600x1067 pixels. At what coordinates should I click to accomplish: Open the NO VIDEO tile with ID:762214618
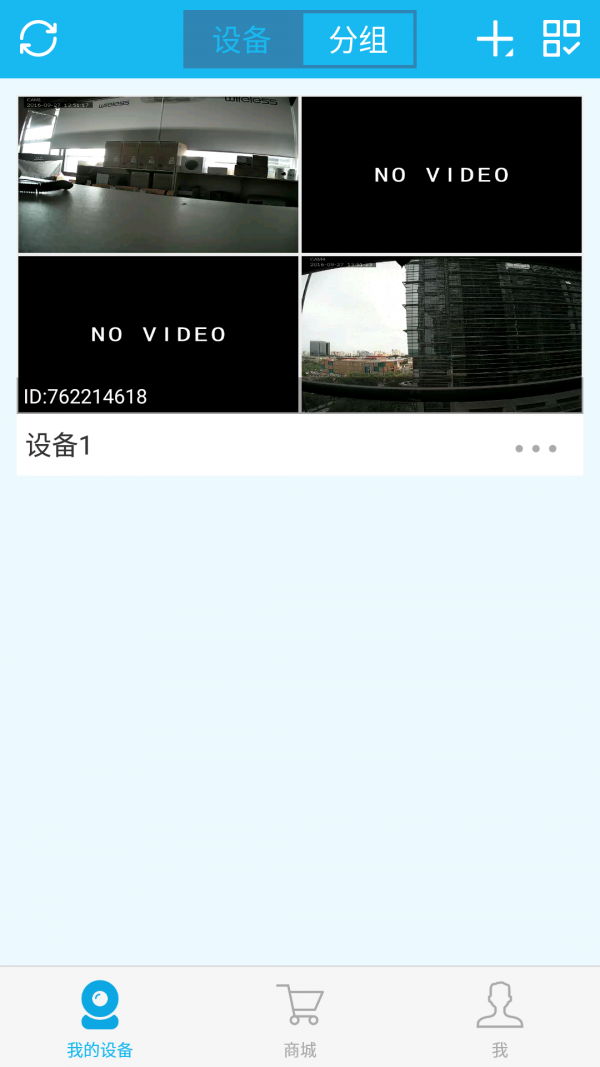[x=158, y=334]
